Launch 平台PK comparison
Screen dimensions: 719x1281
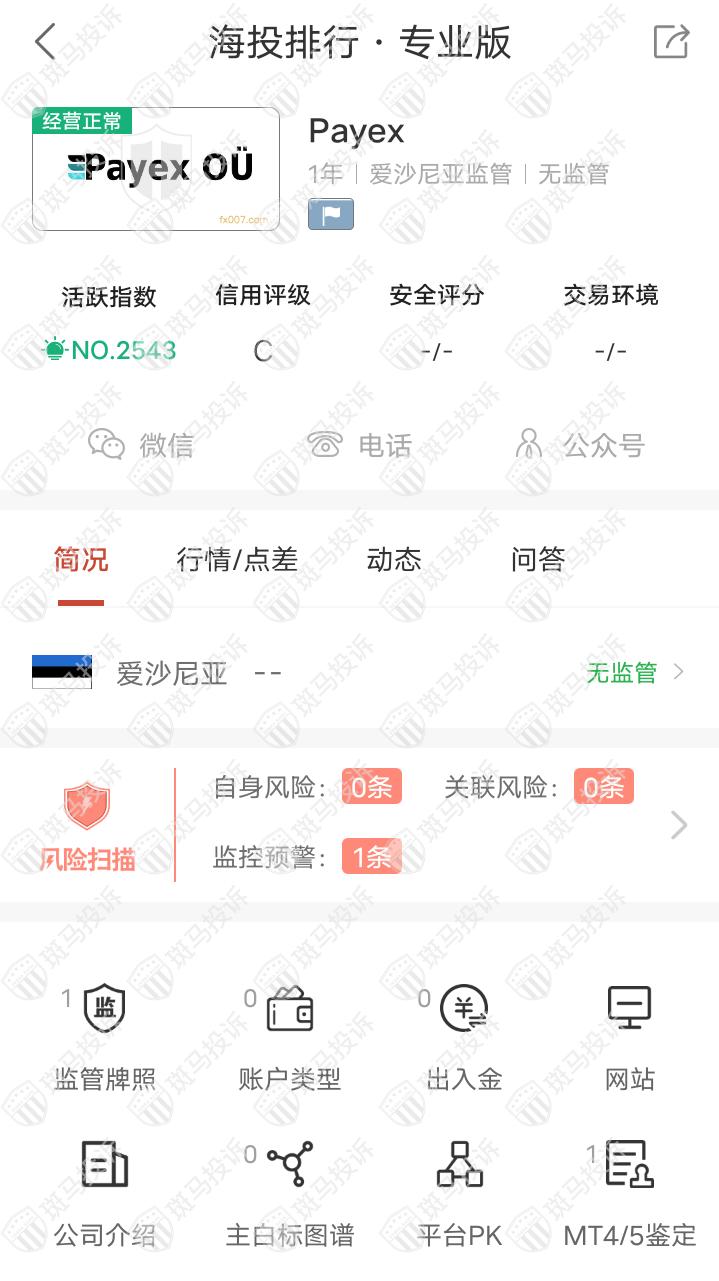pyautogui.click(x=460, y=1190)
